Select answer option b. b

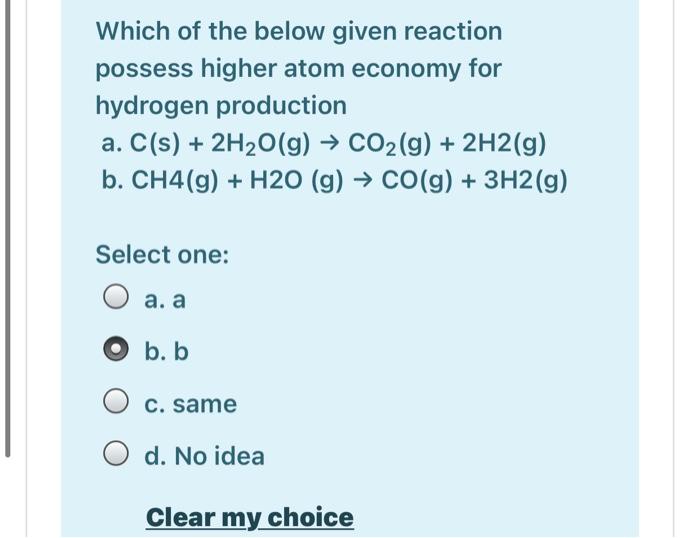point(117,352)
